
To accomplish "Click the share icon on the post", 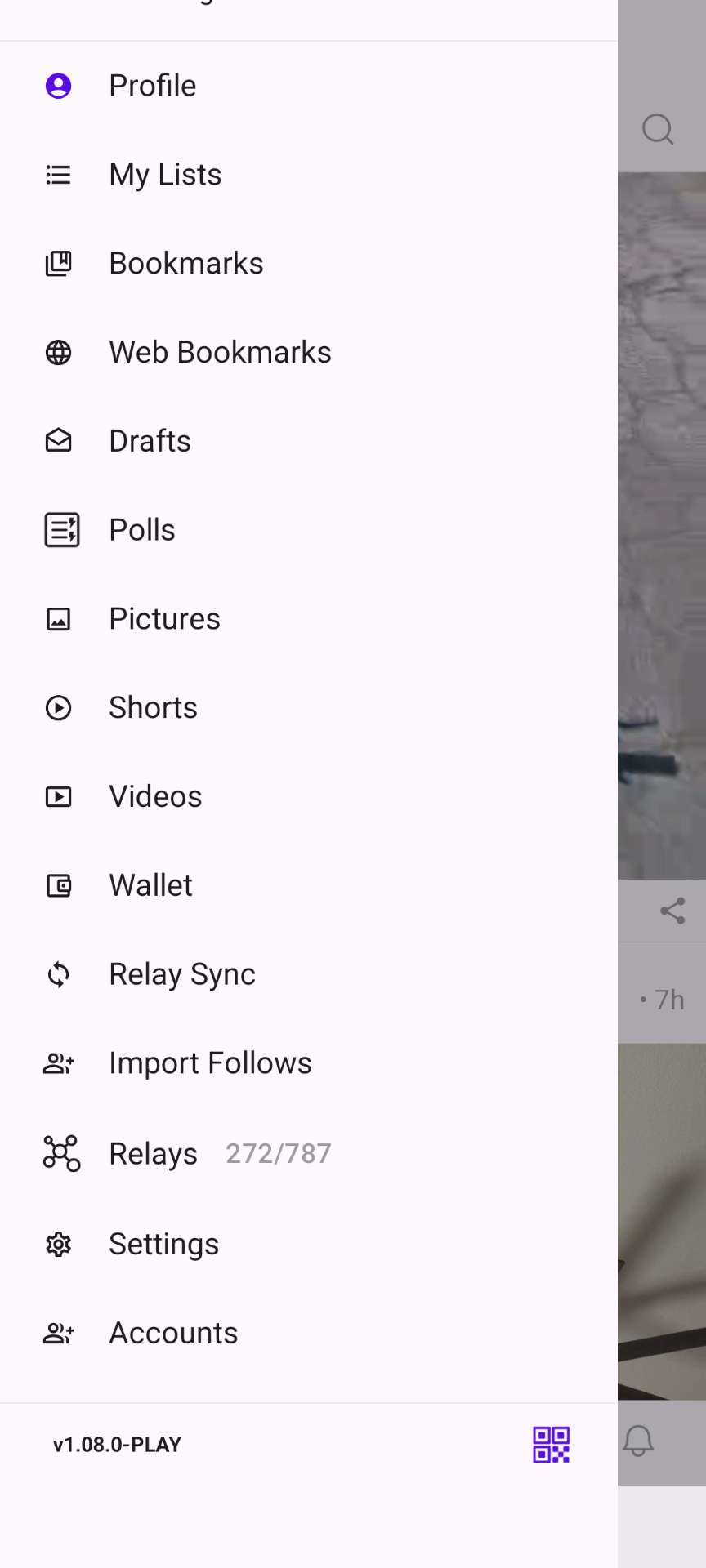I will click(672, 911).
